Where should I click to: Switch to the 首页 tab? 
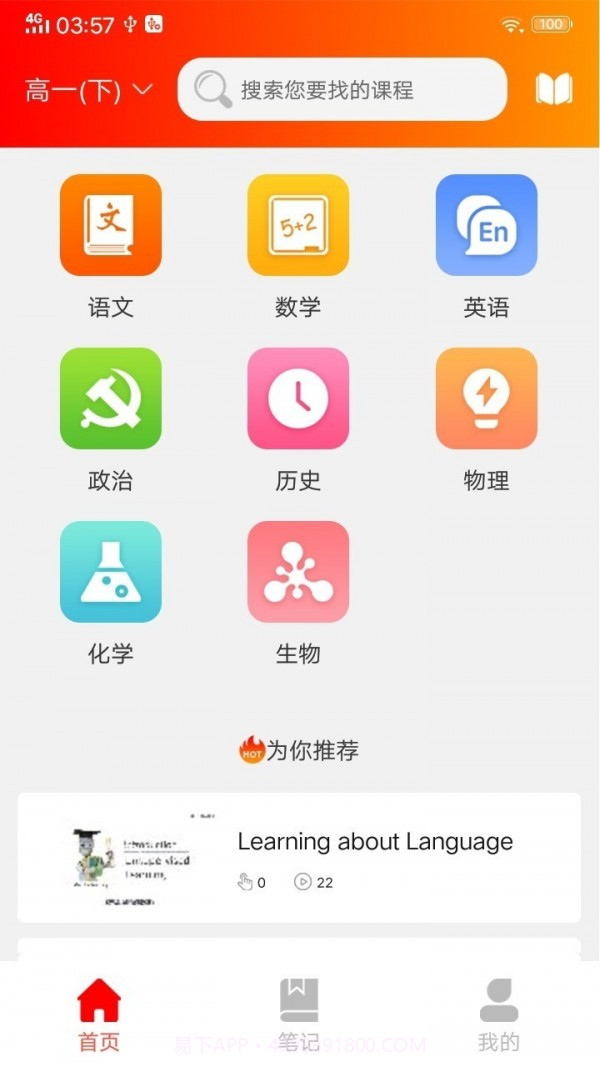tap(99, 1013)
